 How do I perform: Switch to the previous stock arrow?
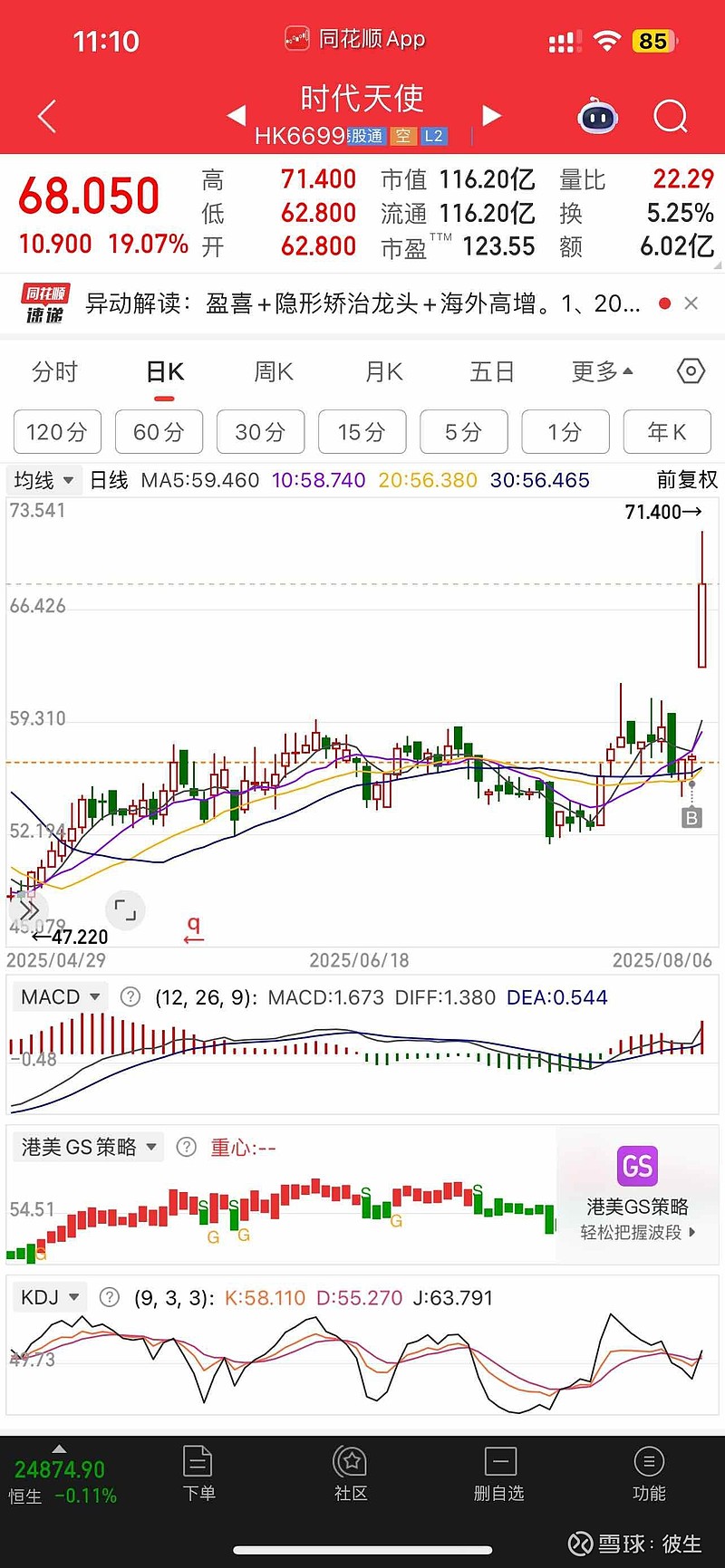pos(236,115)
